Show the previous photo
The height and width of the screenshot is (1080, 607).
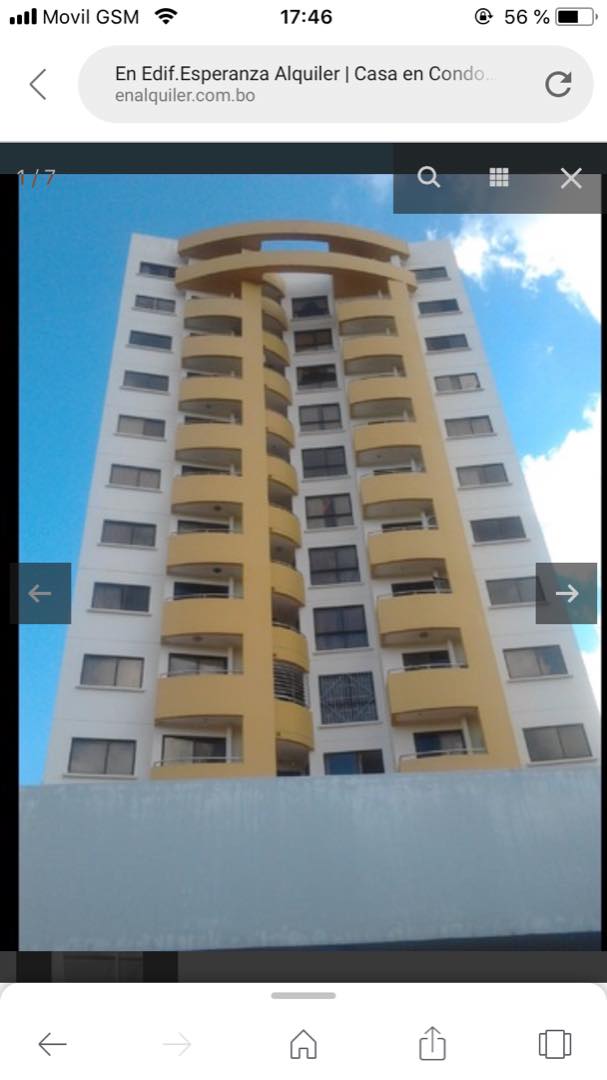pyautogui.click(x=40, y=594)
